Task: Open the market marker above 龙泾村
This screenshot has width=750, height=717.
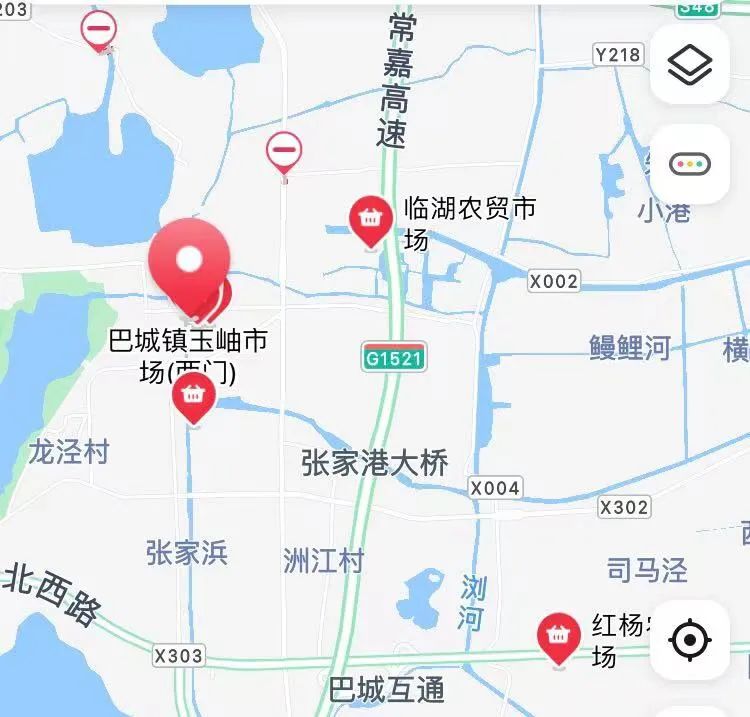Action: tap(194, 398)
